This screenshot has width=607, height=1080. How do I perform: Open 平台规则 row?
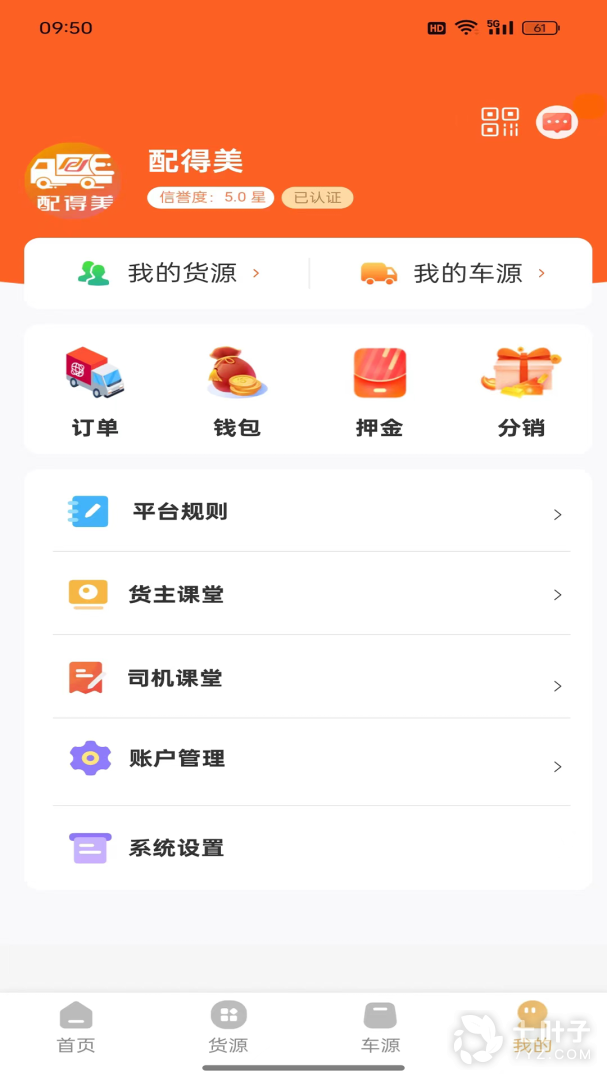(x=311, y=512)
